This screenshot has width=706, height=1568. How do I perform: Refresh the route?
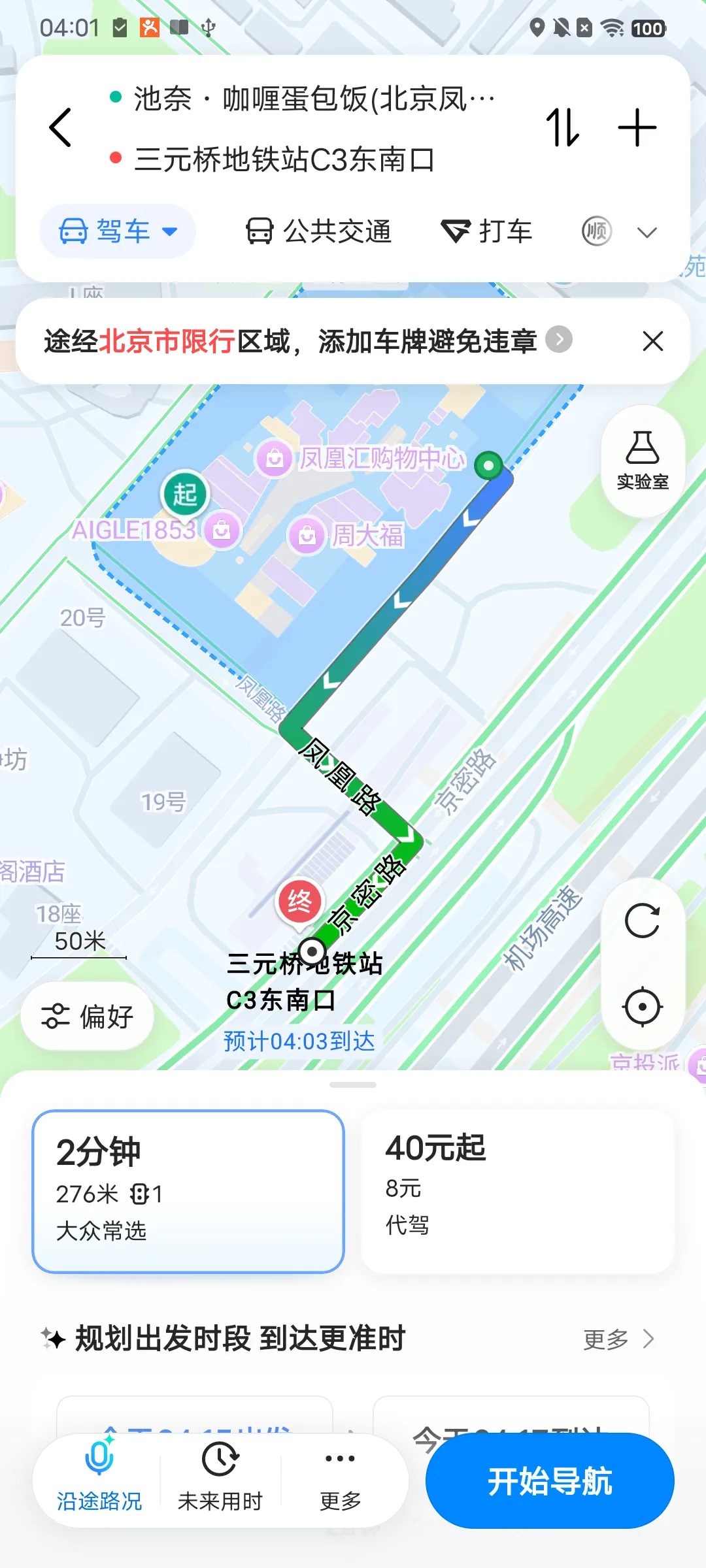pos(643,921)
